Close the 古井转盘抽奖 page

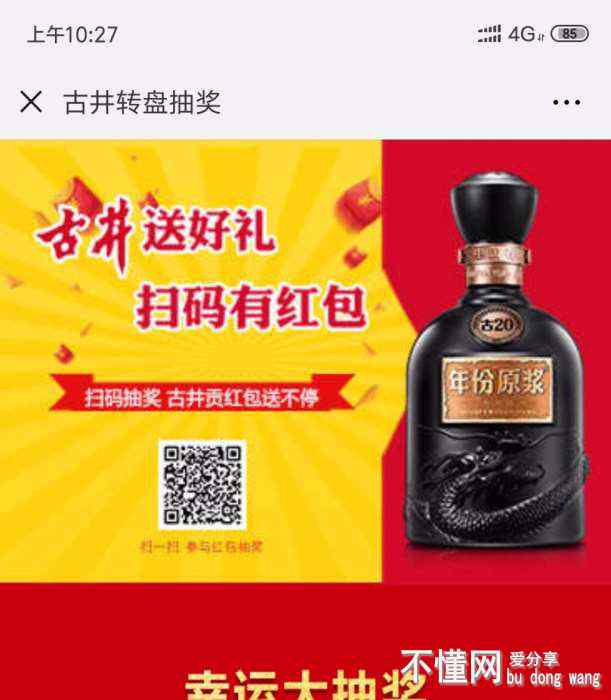click(x=31, y=101)
